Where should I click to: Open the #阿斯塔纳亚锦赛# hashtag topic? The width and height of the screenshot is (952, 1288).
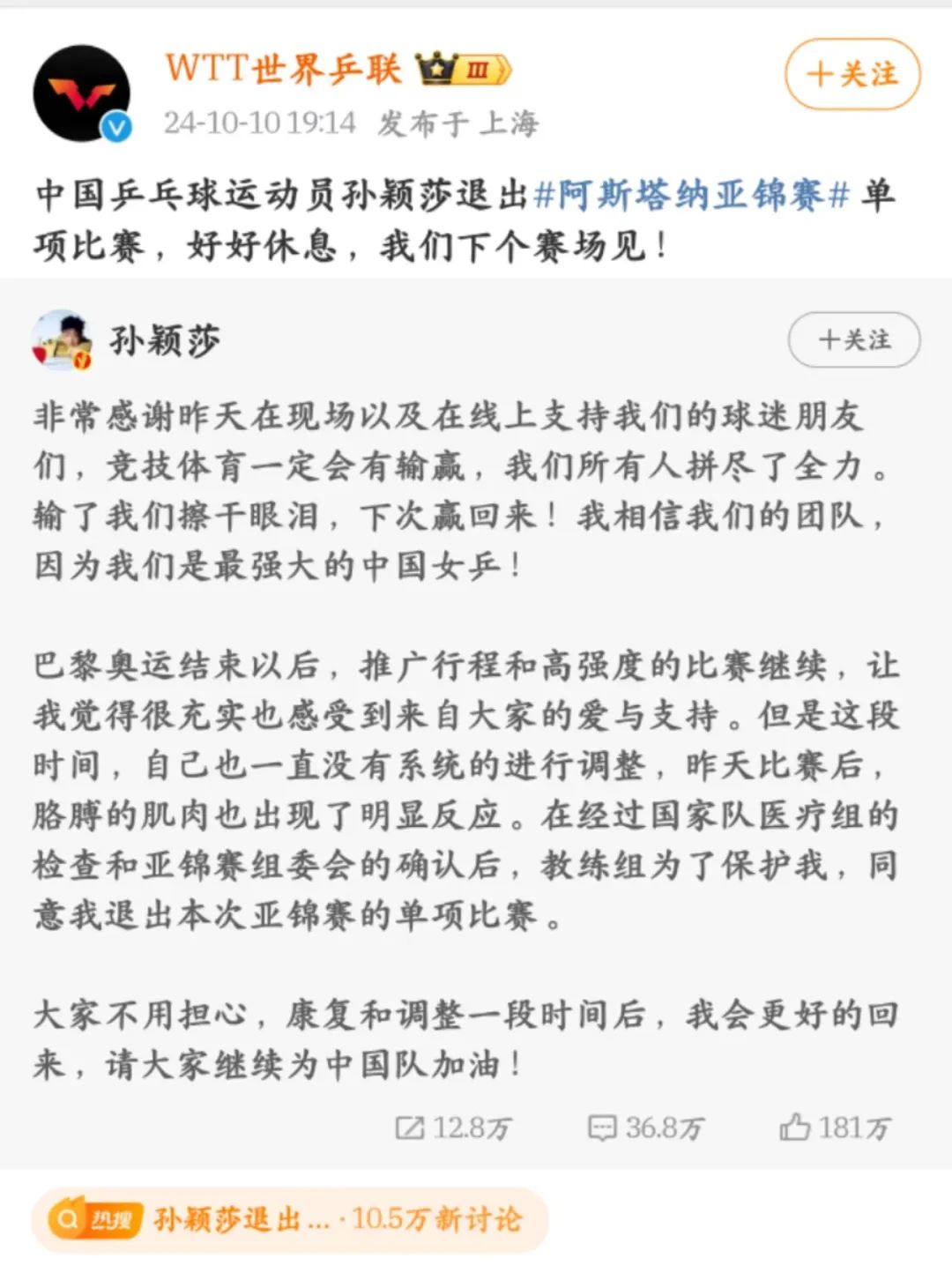(x=691, y=195)
